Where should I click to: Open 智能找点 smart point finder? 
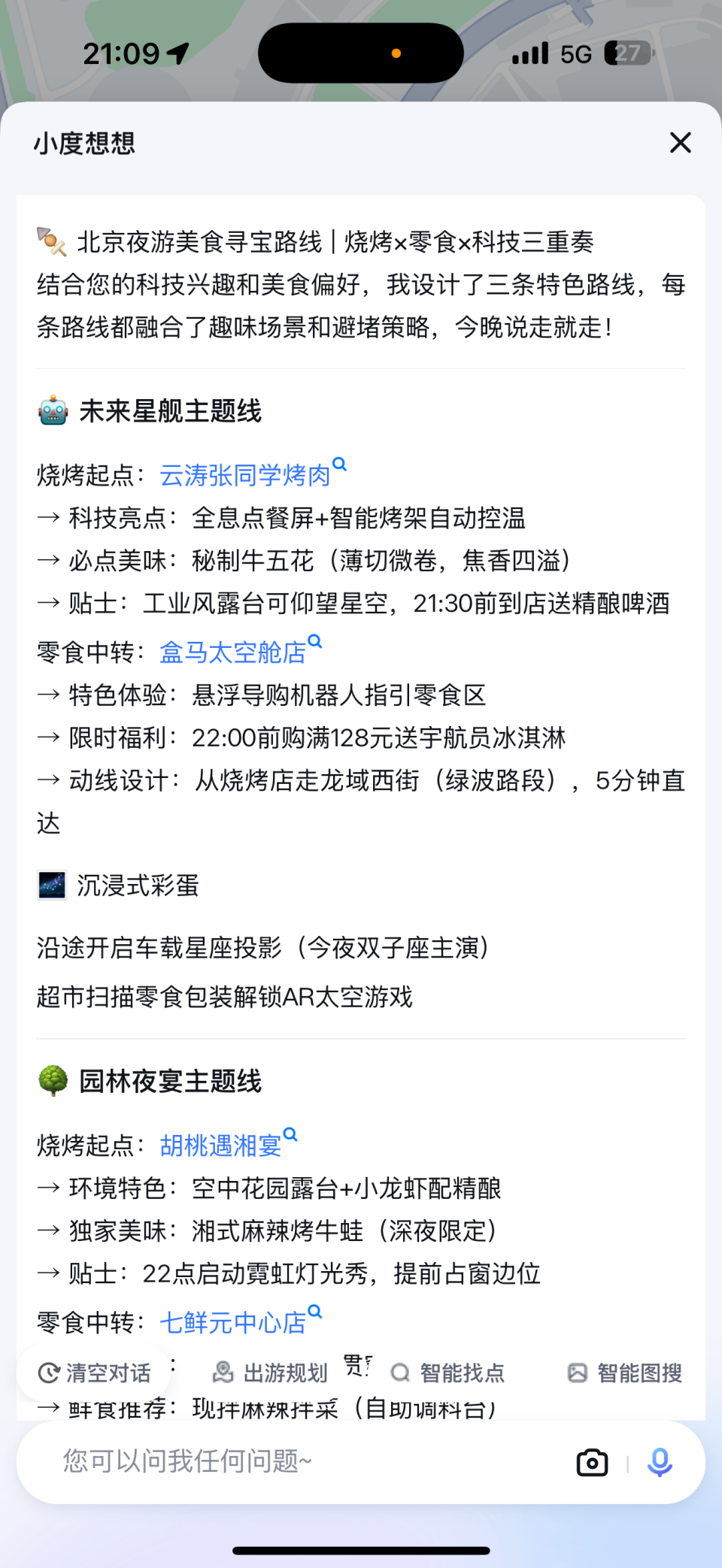coord(450,1373)
